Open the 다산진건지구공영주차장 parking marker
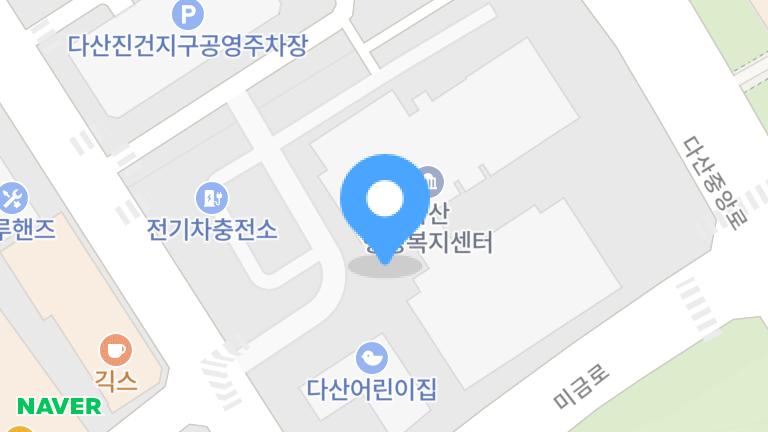768x432 pixels. click(186, 14)
